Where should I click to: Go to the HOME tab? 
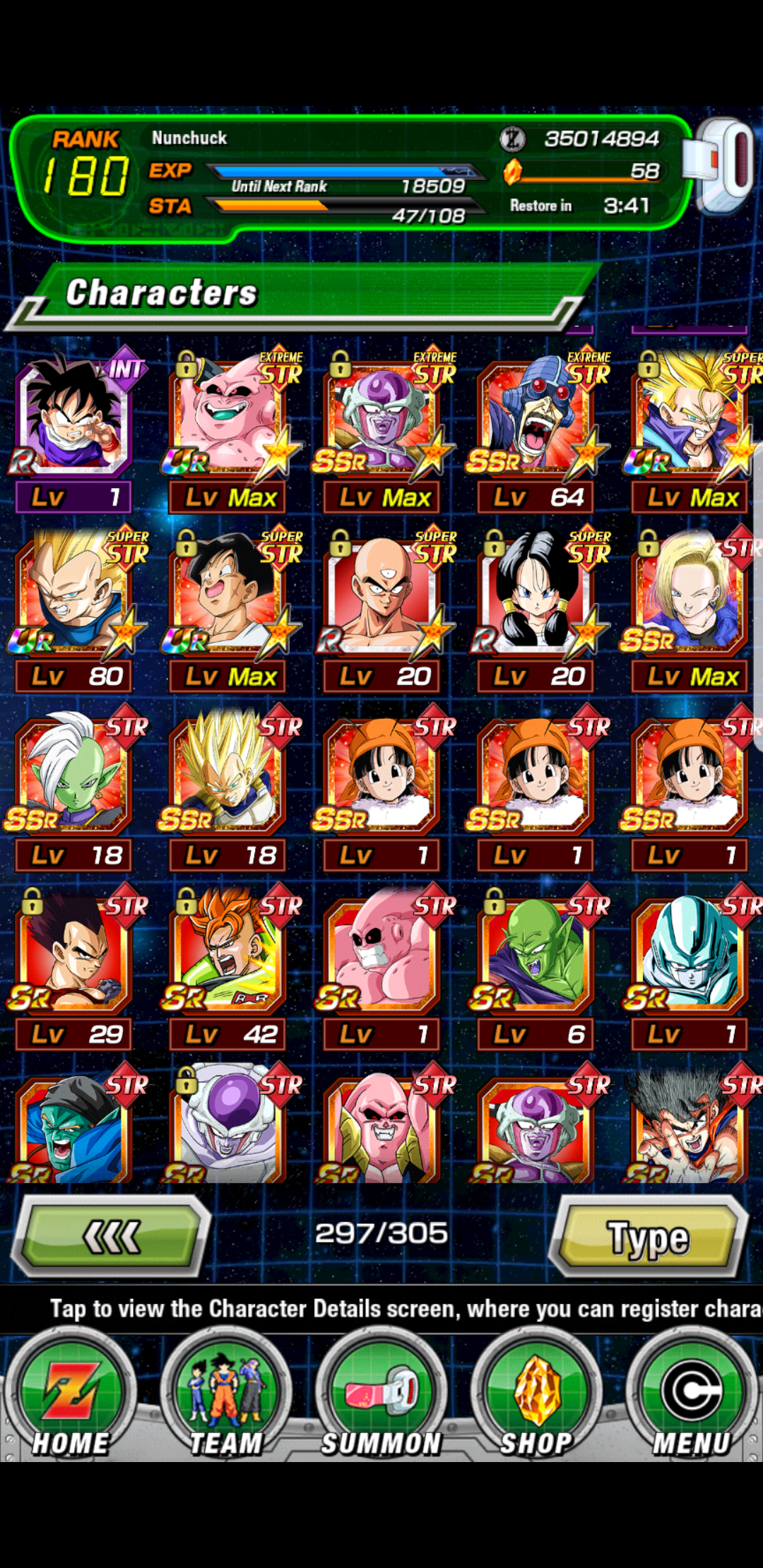tap(71, 1395)
